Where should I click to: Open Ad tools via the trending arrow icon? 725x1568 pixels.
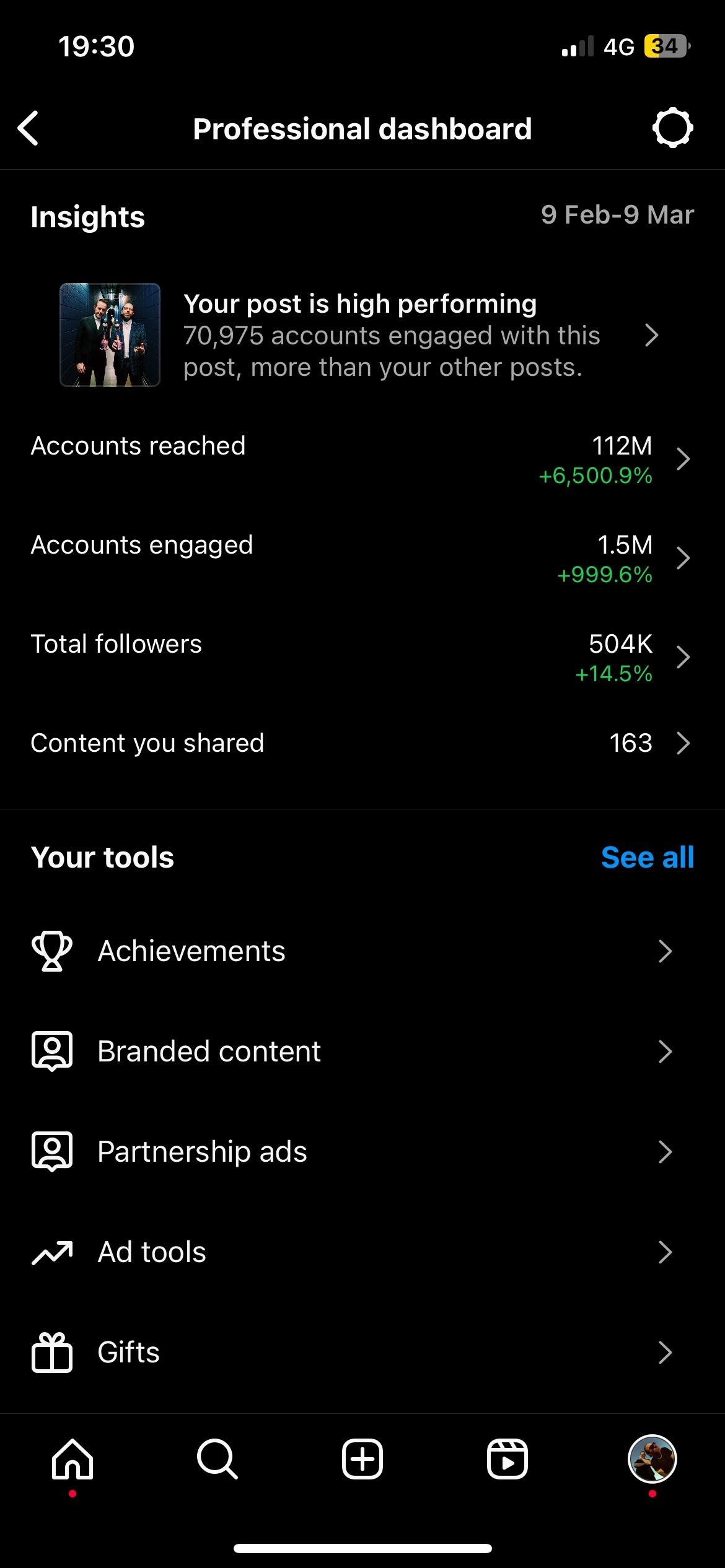click(x=53, y=1252)
